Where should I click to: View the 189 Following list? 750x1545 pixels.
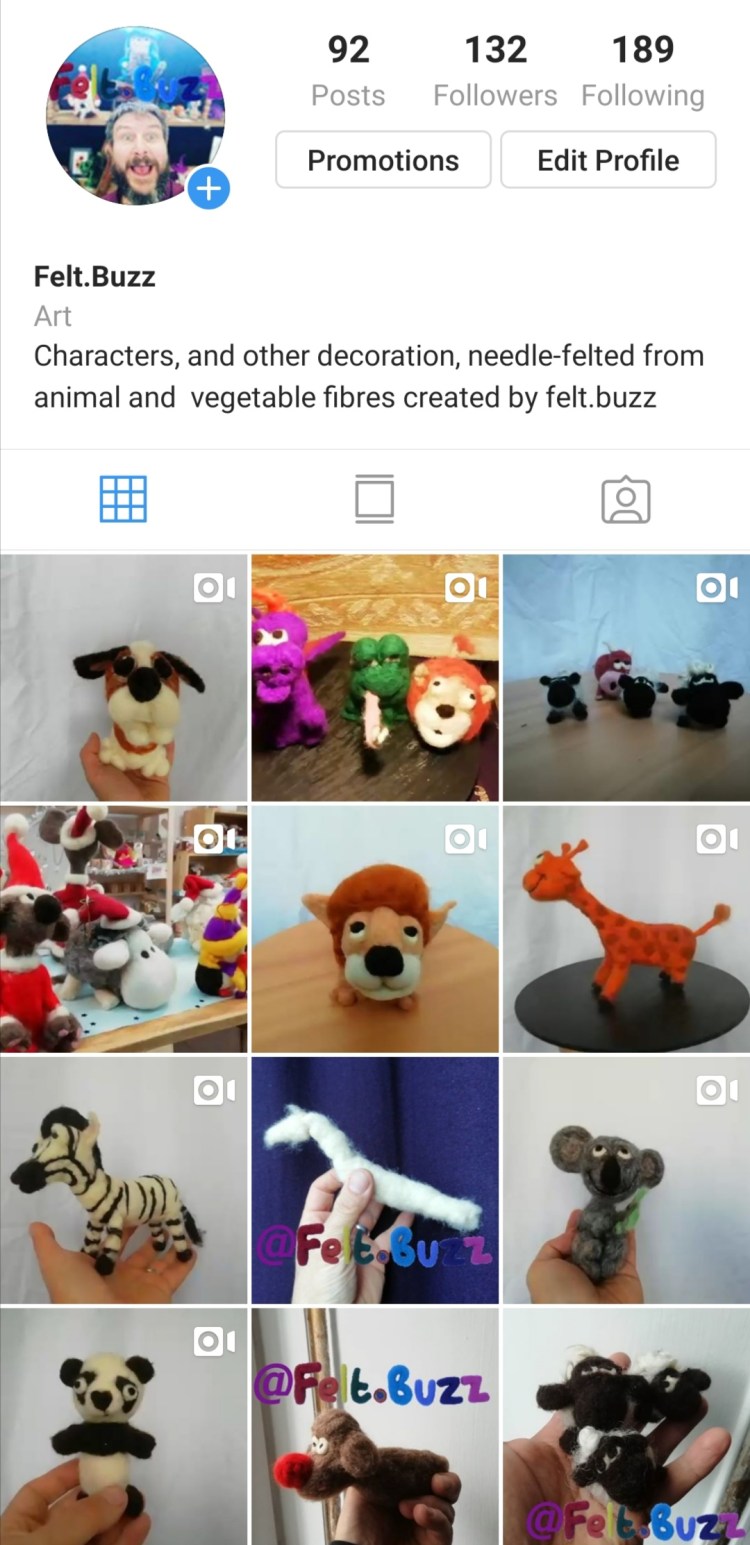click(642, 72)
